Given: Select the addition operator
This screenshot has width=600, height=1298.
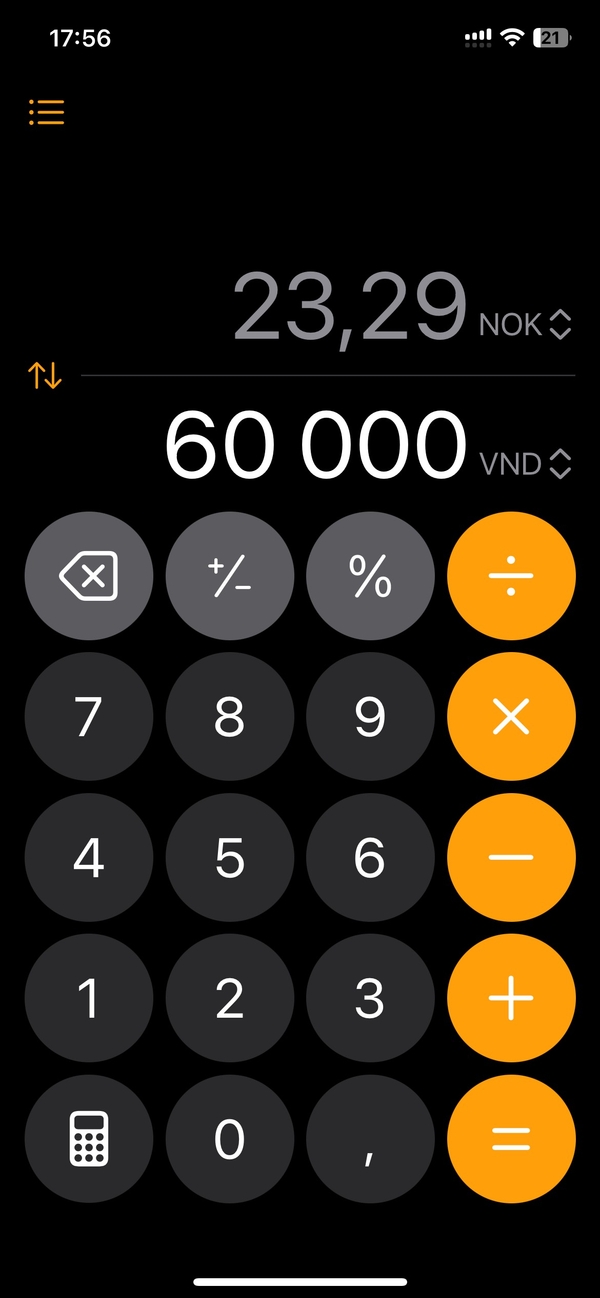Looking at the screenshot, I should tap(511, 999).
